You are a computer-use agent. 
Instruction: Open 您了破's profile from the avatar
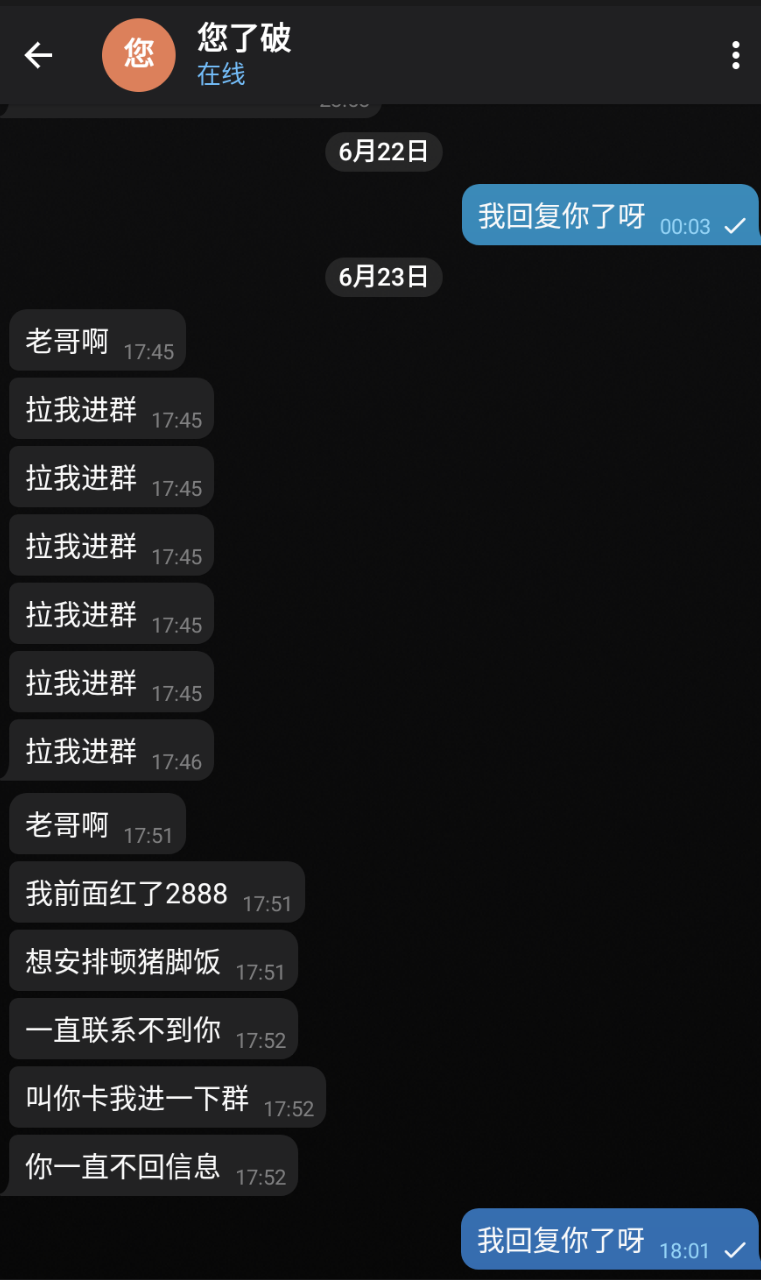pyautogui.click(x=138, y=55)
